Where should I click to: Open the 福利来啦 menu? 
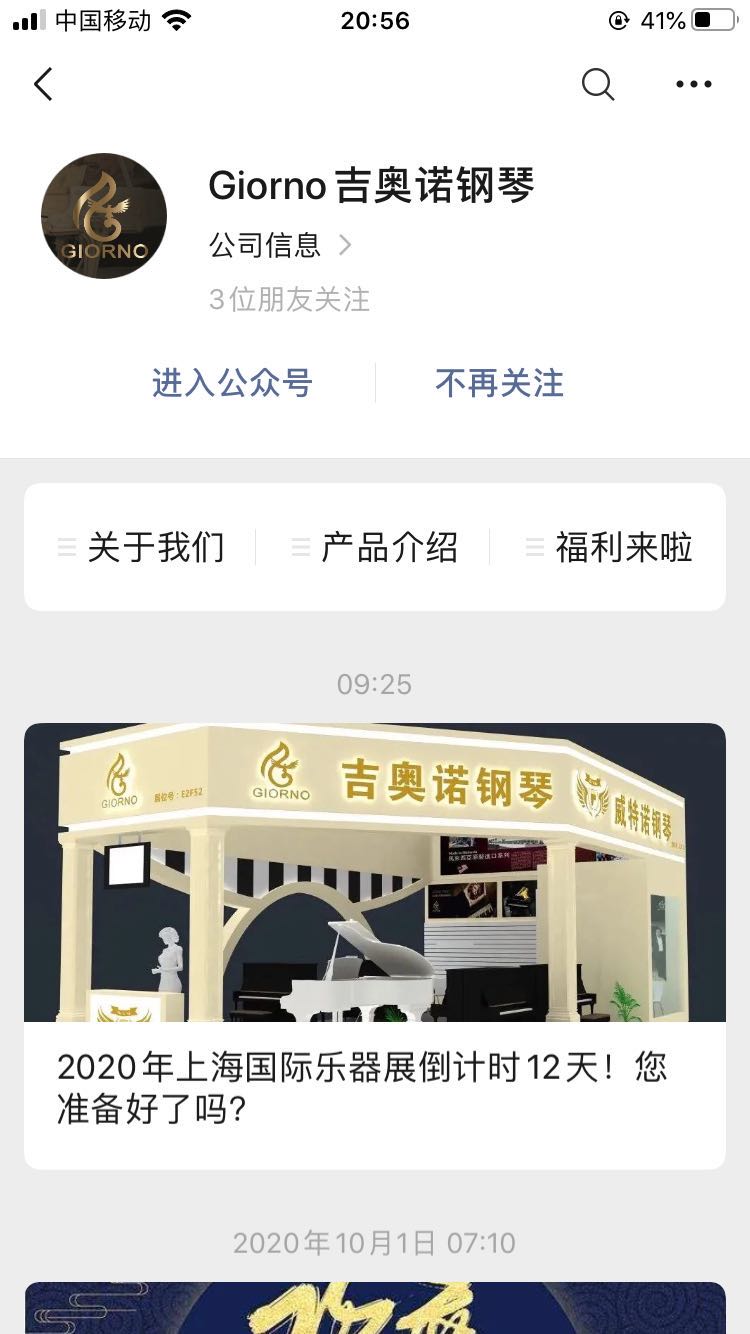[610, 547]
